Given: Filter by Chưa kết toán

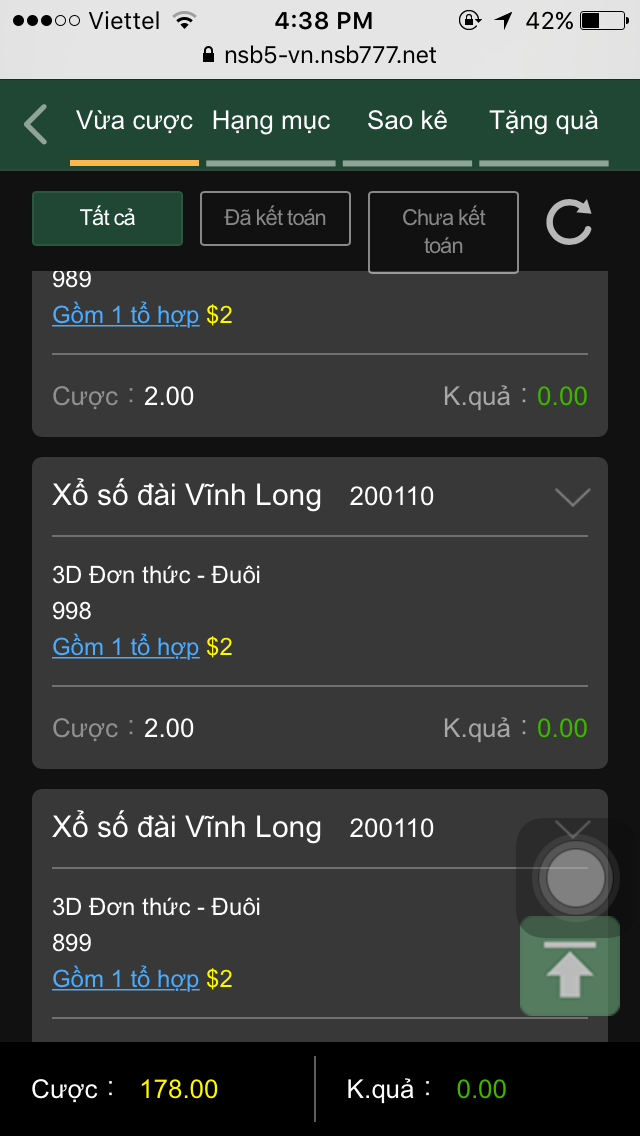Looking at the screenshot, I should click(x=443, y=232).
